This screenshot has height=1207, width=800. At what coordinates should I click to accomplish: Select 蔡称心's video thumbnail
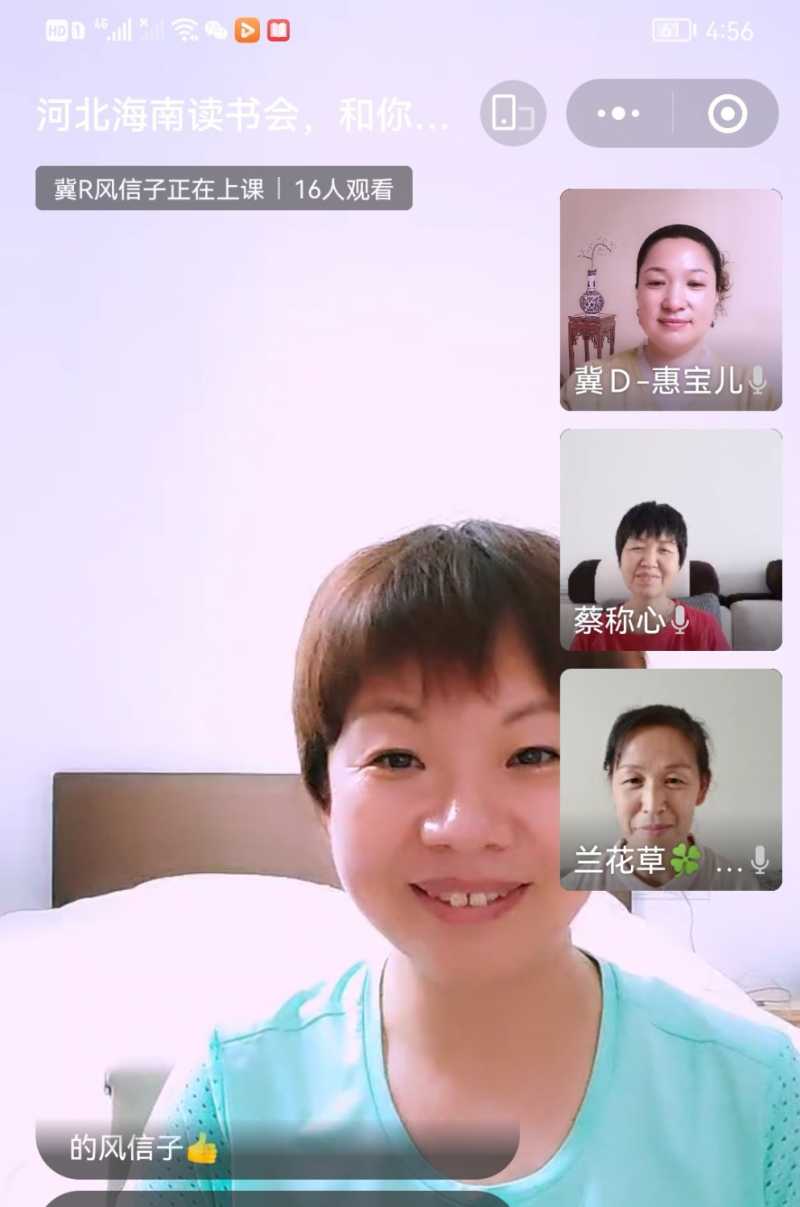[x=672, y=540]
